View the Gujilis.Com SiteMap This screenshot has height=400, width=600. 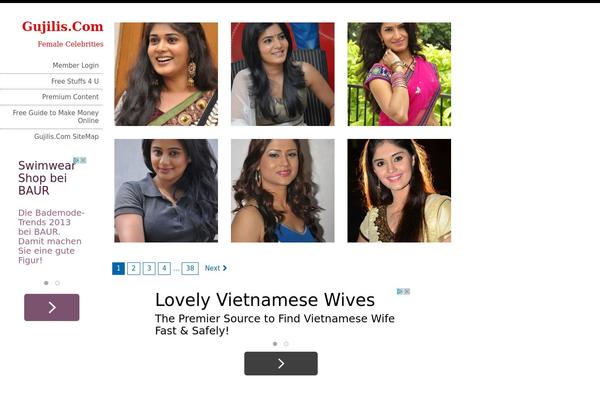pos(66,136)
